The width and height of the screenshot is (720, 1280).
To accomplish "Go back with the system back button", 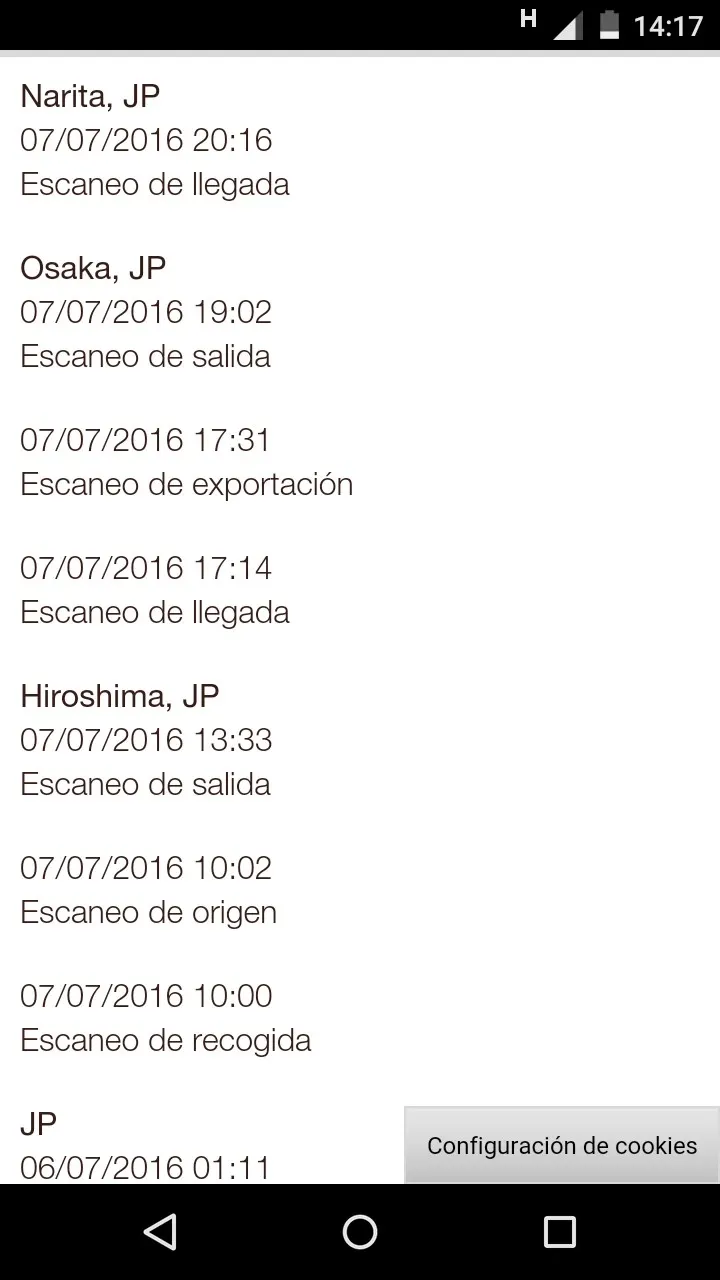I will tap(160, 1232).
